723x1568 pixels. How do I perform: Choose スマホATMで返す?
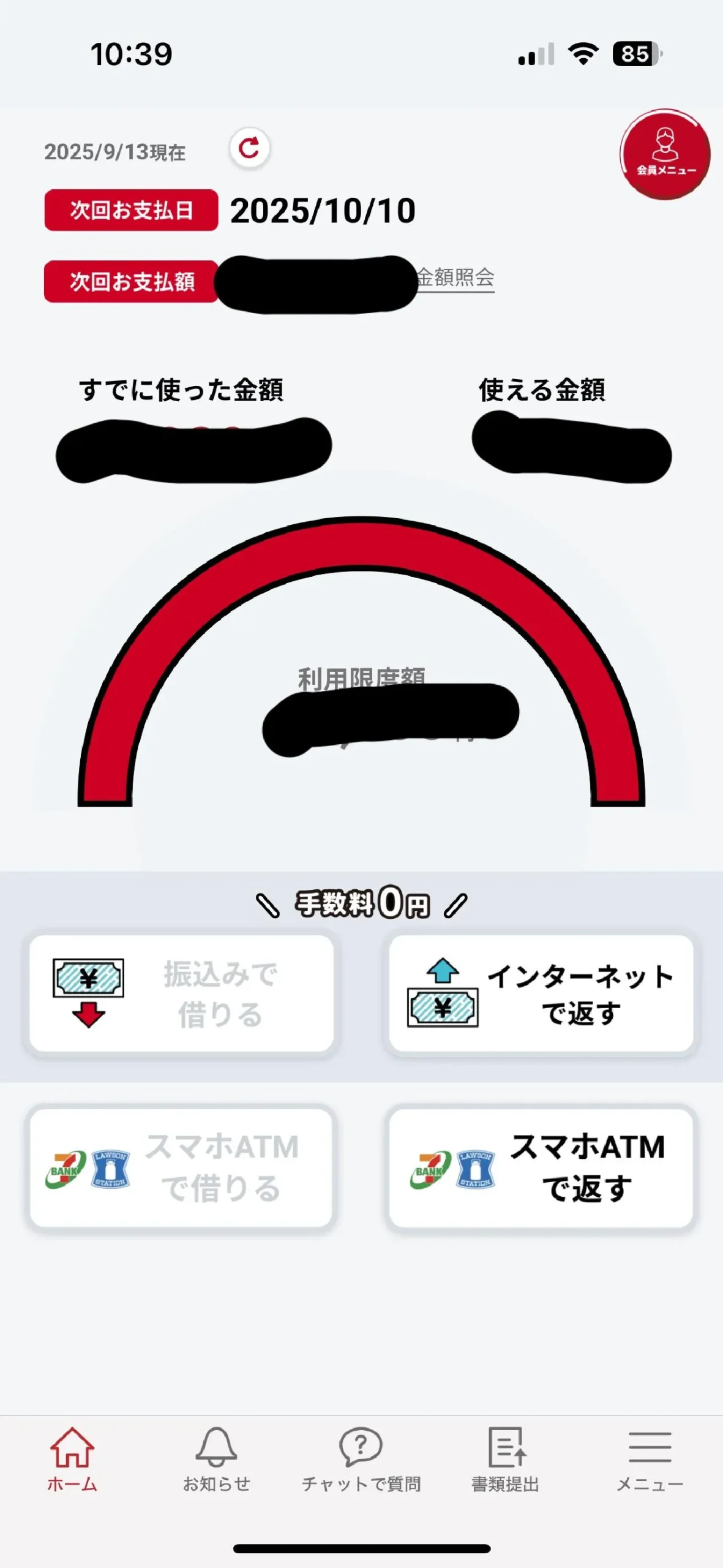tap(541, 1167)
